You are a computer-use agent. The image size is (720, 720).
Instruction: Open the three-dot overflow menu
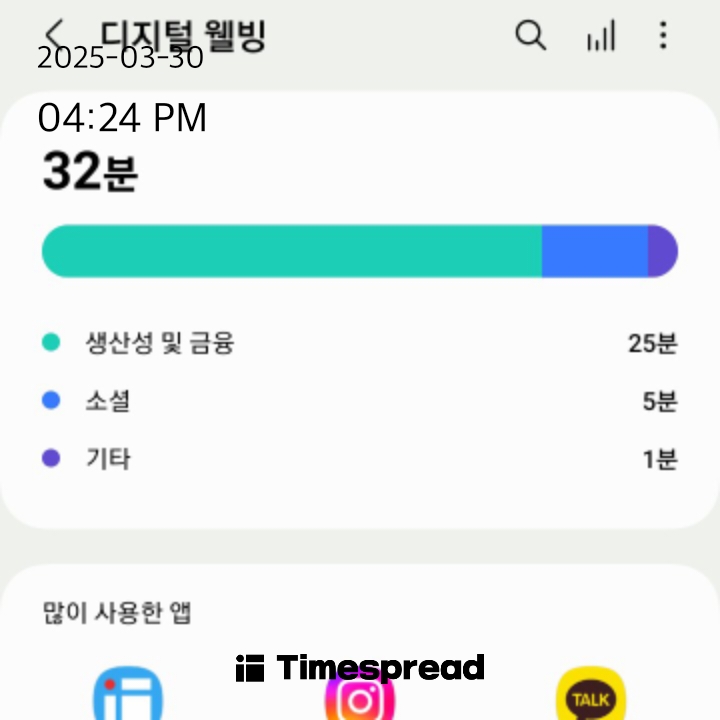[x=663, y=37]
